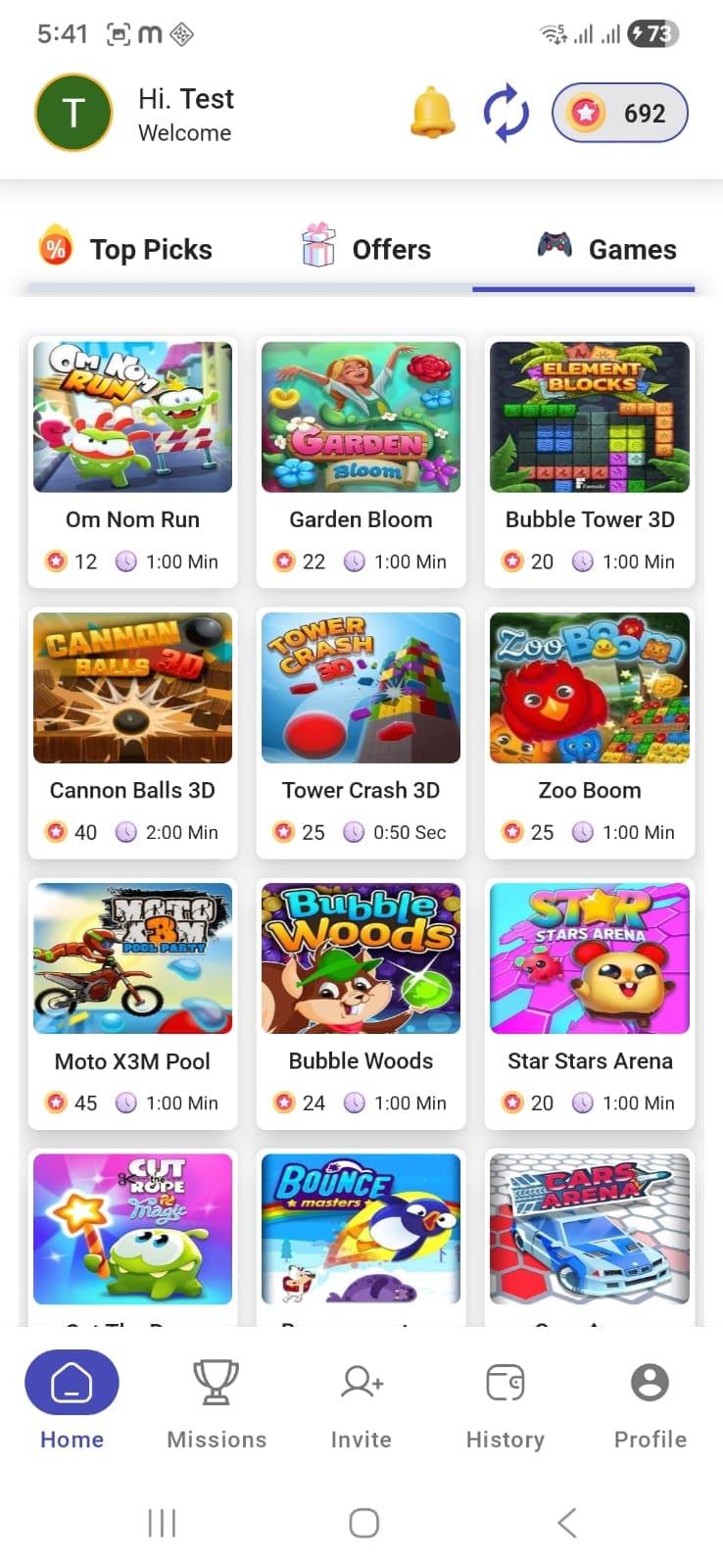Check coin balance of 692 points

pos(619,113)
